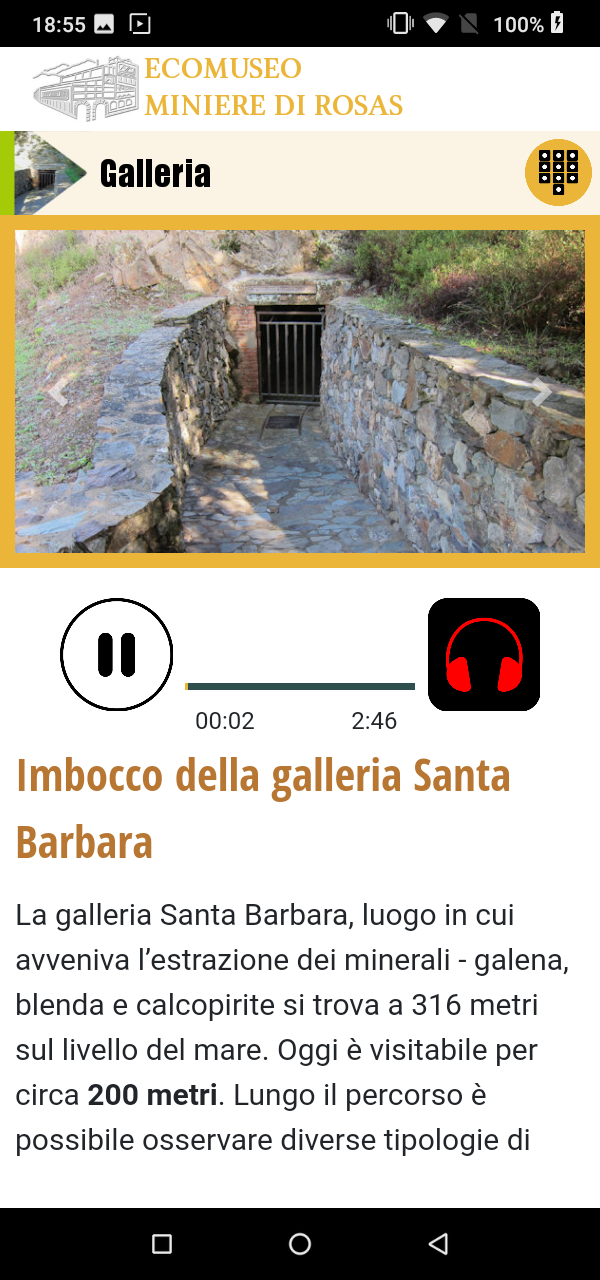Open the keypad grid icon
This screenshot has height=1280, width=600.
pyautogui.click(x=559, y=173)
